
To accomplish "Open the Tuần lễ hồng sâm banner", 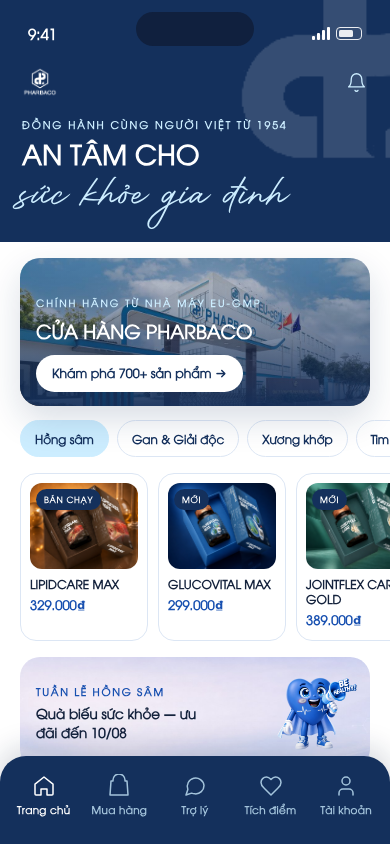I will pyautogui.click(x=195, y=707).
